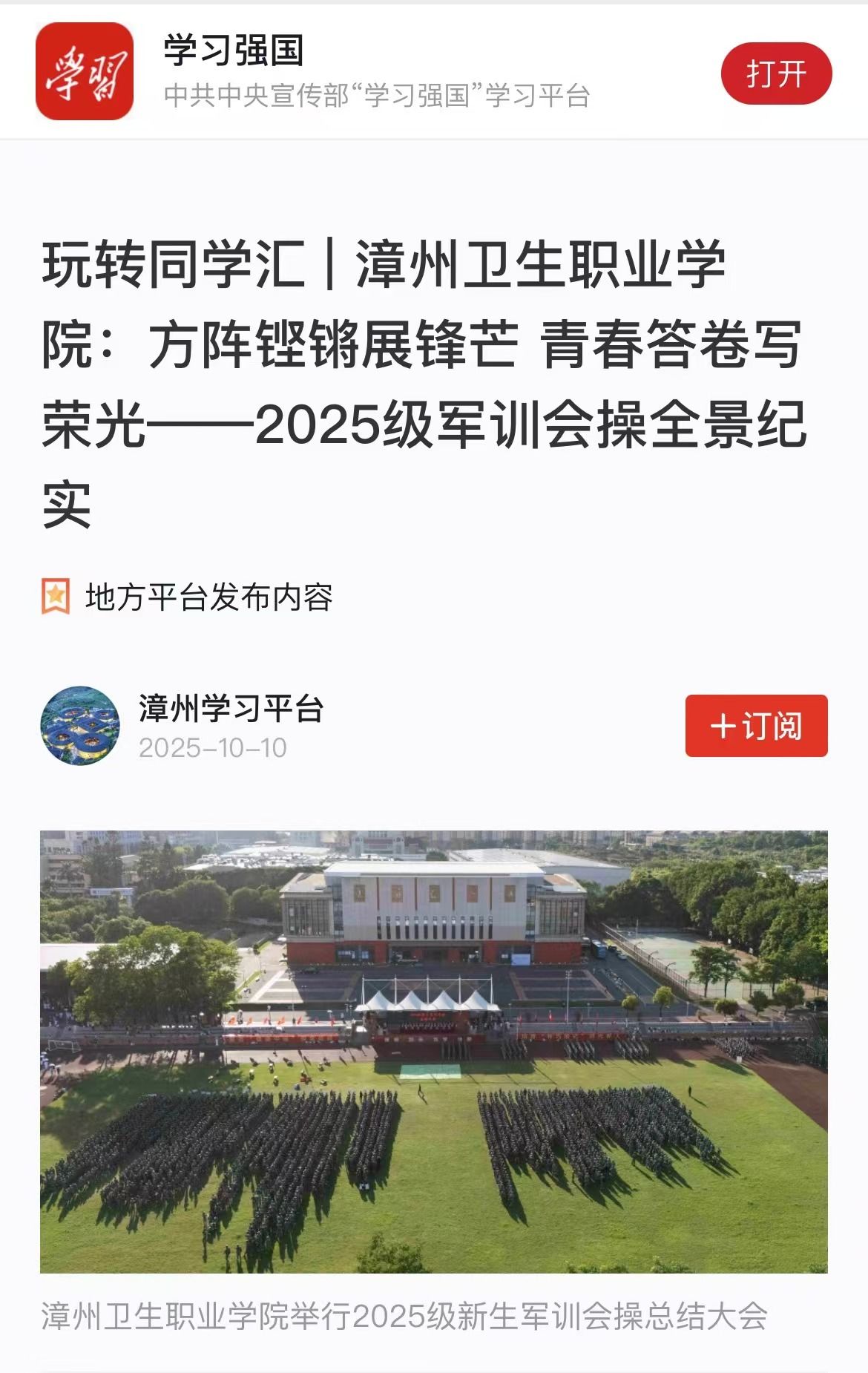
Task: Open the 学习强国 app logo in the banner
Action: coord(85,71)
